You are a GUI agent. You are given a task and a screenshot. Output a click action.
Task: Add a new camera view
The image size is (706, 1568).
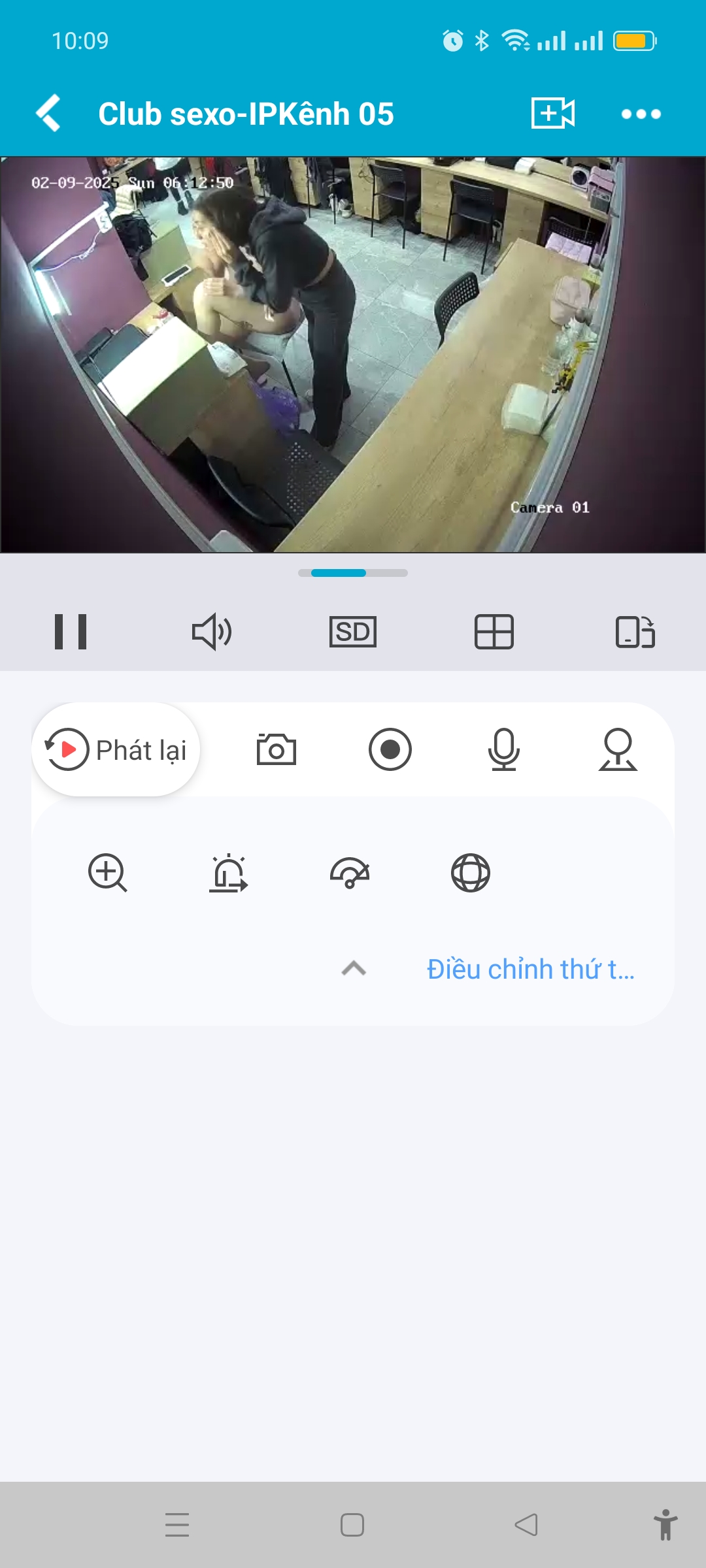point(552,114)
